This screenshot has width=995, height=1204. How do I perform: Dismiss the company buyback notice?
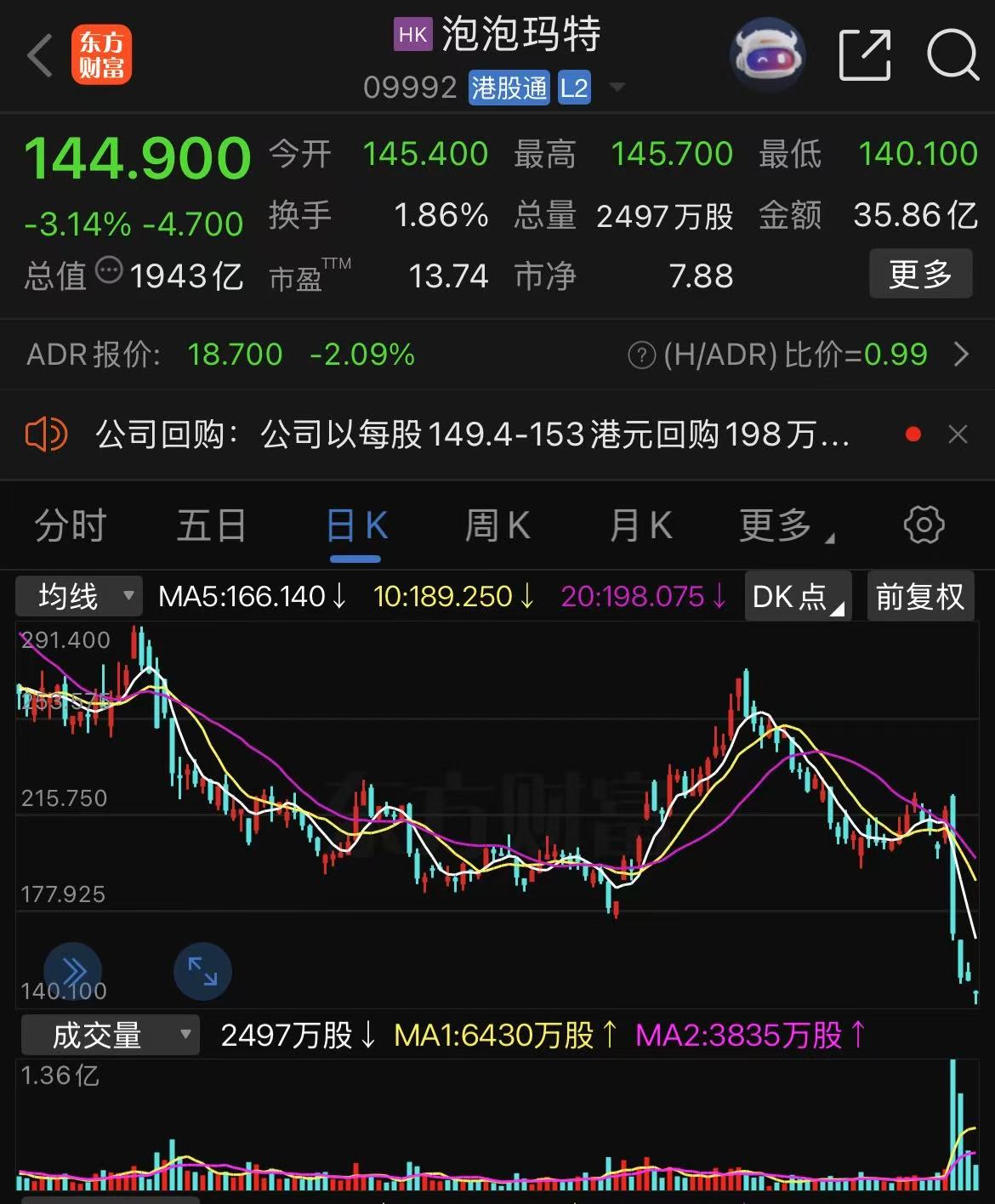(958, 434)
